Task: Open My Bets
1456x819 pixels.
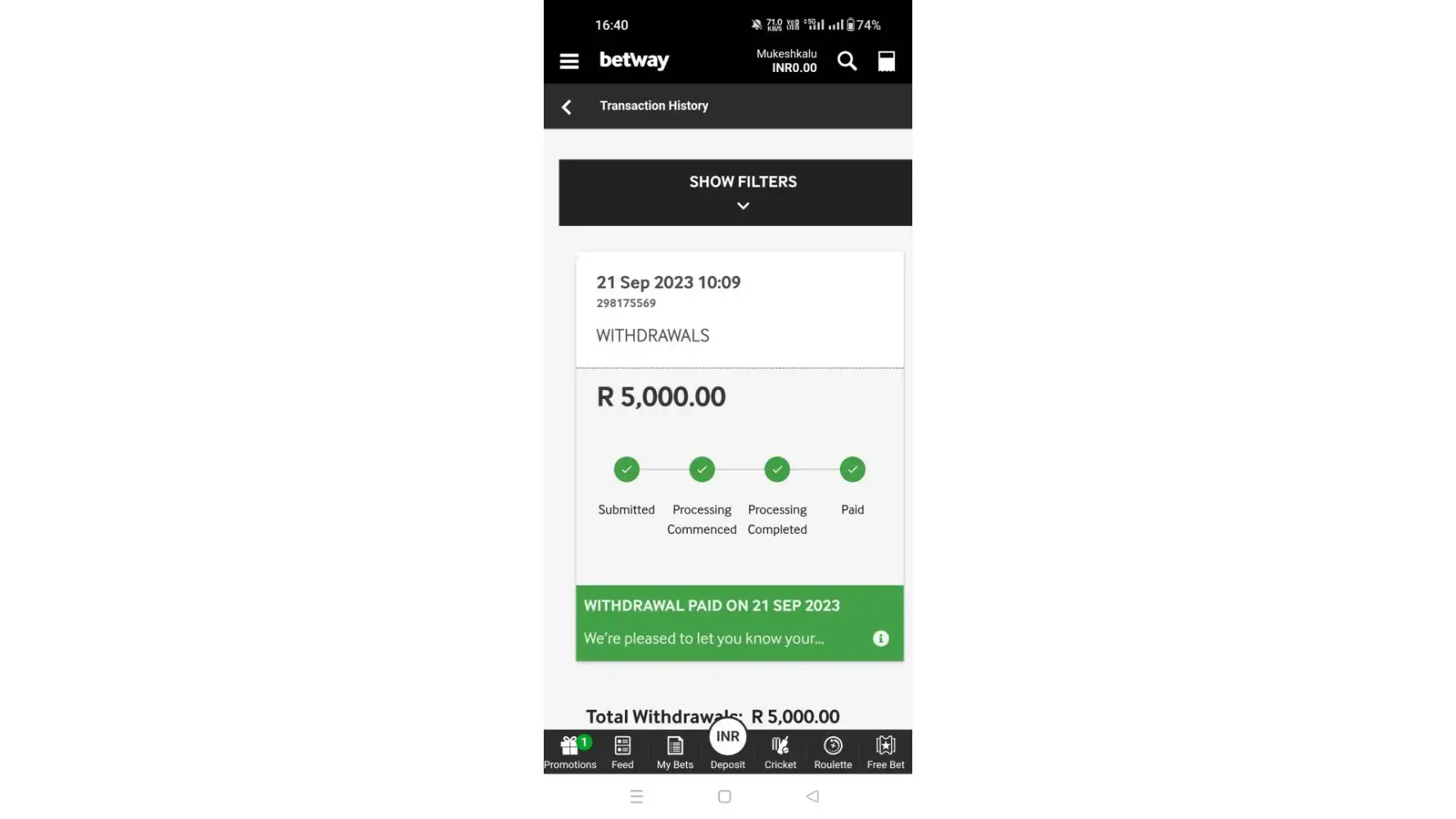Action: pos(675,752)
